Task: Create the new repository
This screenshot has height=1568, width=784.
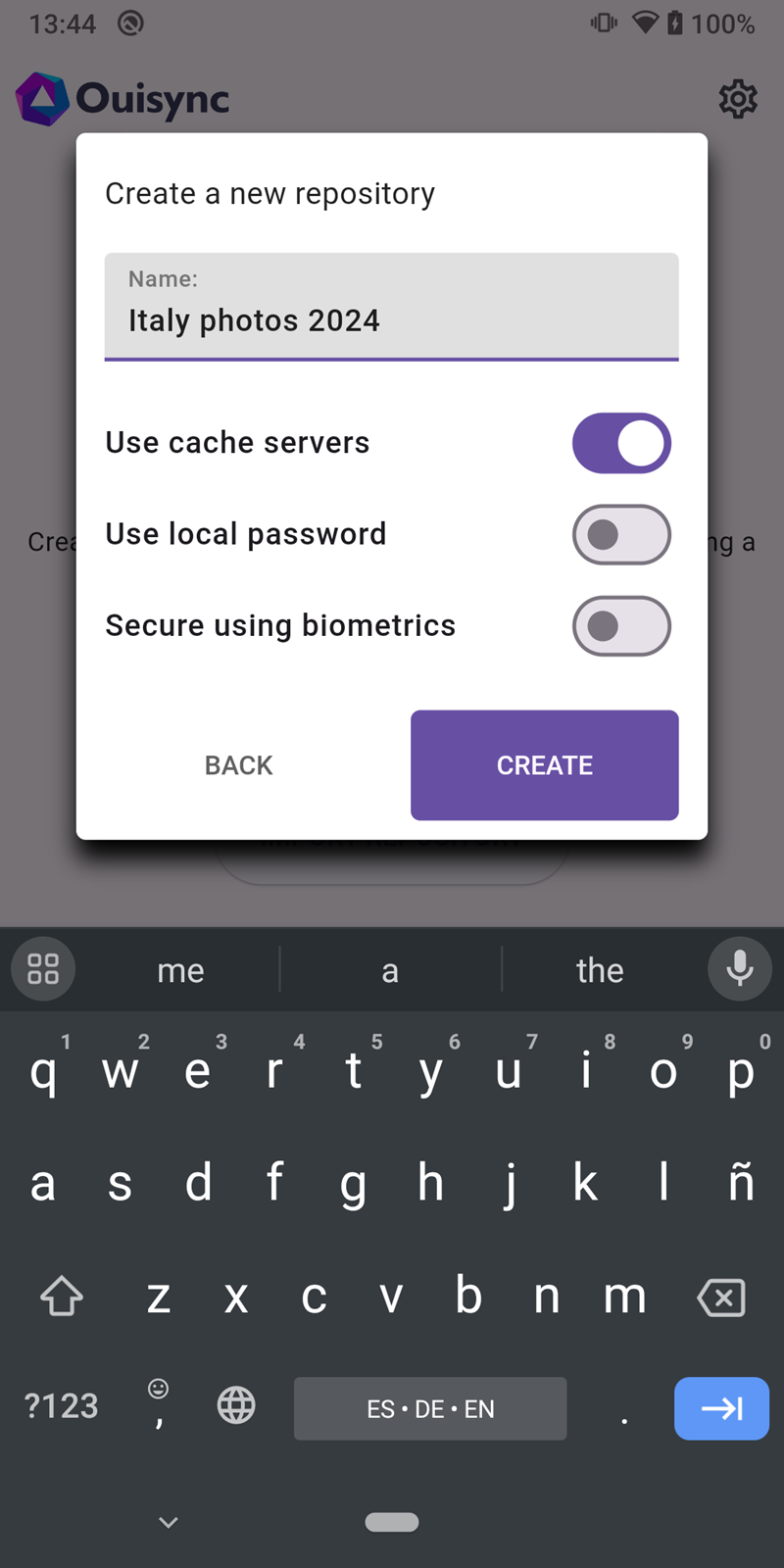Action: [545, 765]
